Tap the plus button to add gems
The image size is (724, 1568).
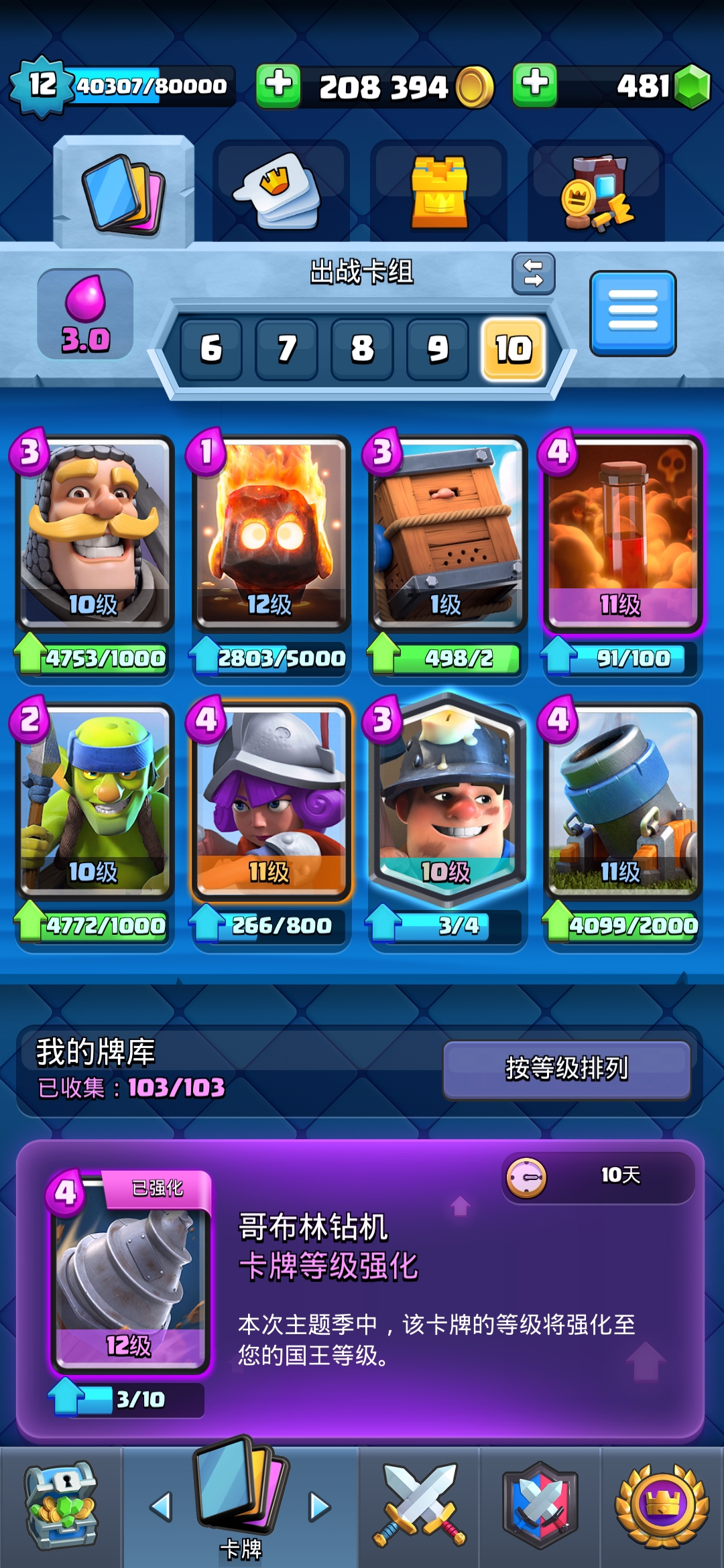(x=534, y=86)
